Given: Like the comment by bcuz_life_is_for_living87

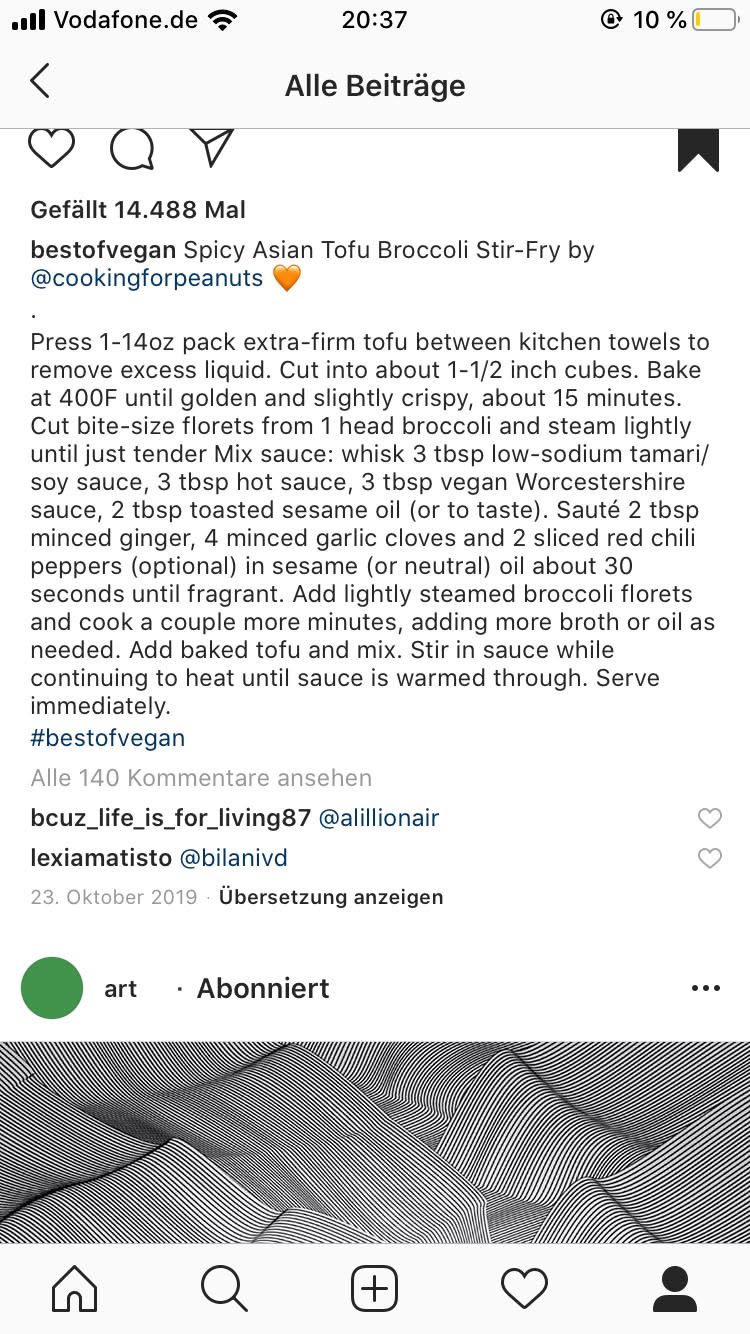Looking at the screenshot, I should point(709,819).
